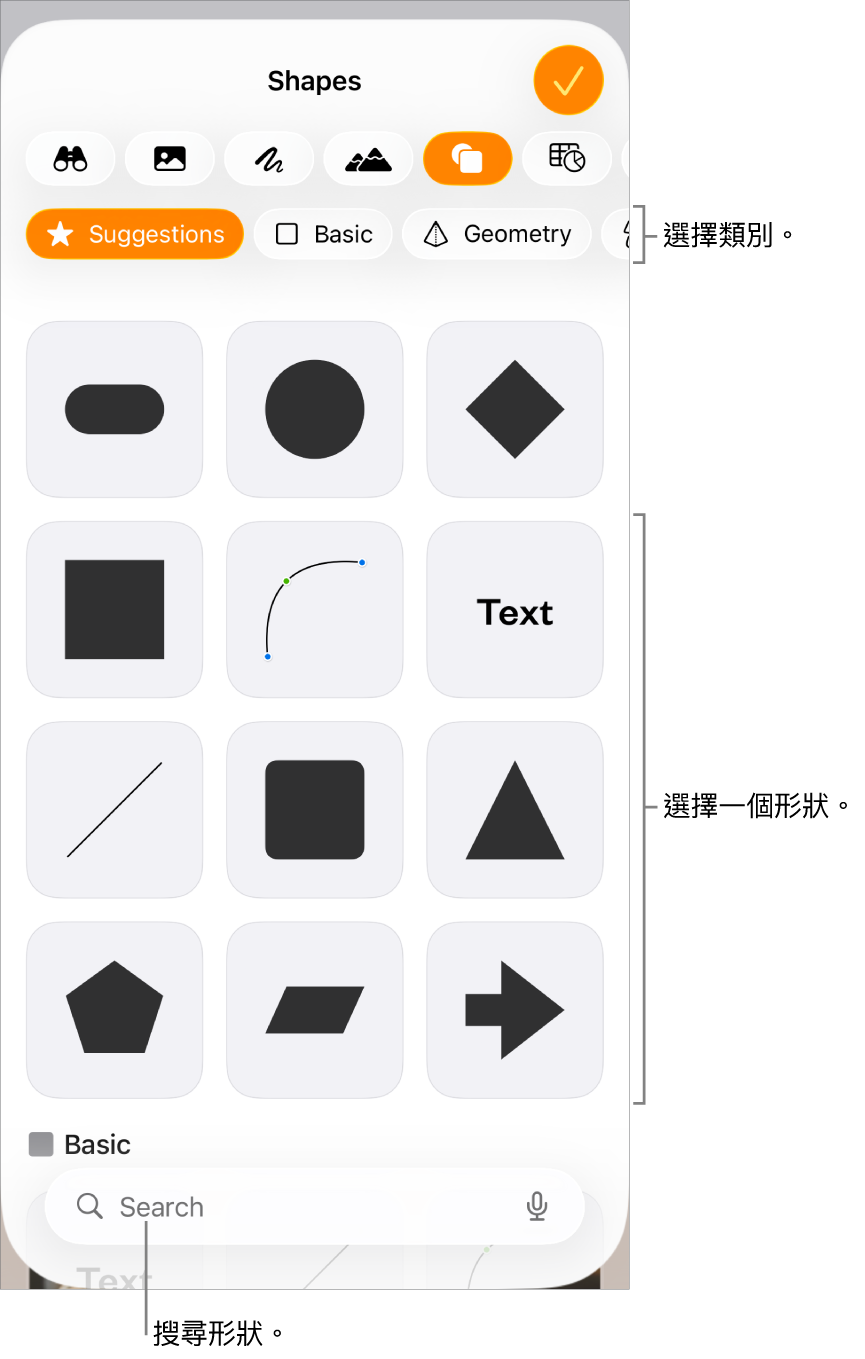Insert the circle shape

(314, 409)
